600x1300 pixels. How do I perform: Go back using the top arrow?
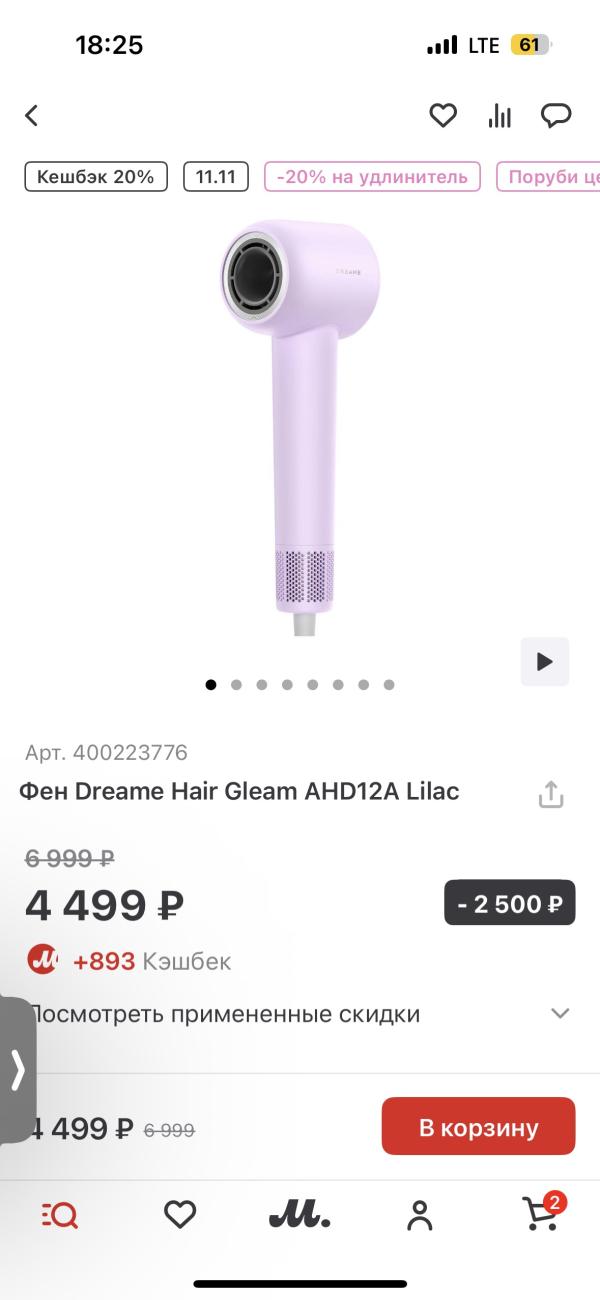[32, 116]
